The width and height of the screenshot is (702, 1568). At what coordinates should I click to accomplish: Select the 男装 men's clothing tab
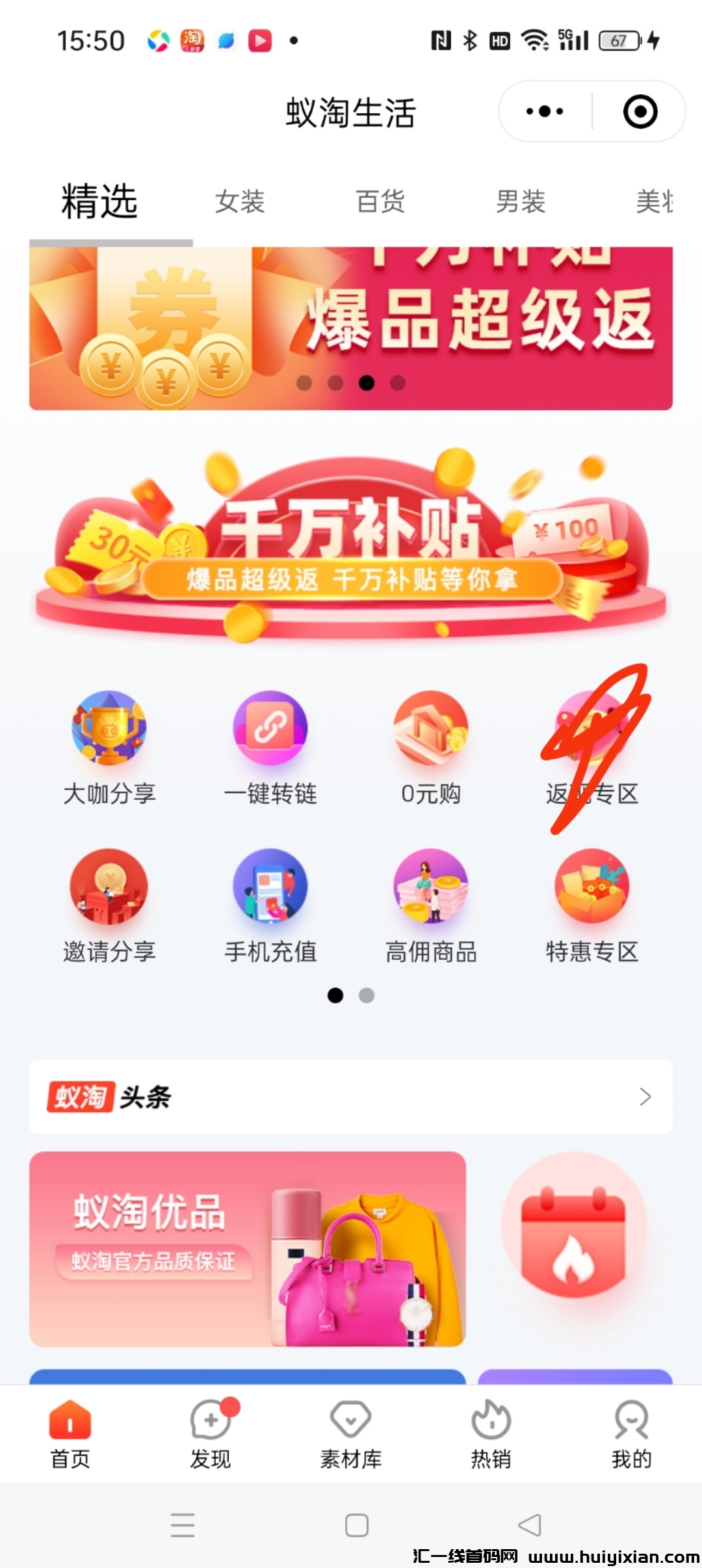tap(519, 202)
